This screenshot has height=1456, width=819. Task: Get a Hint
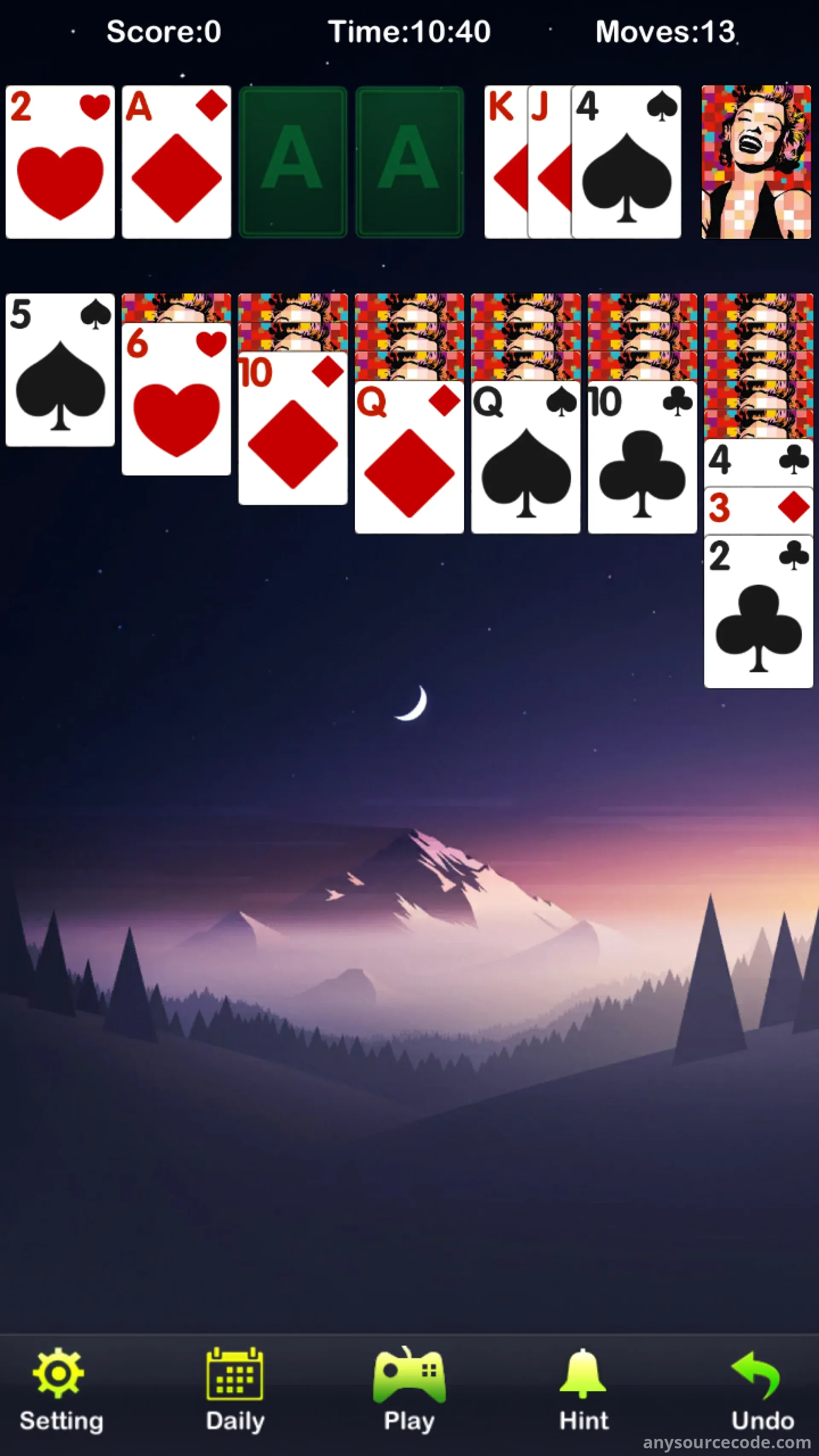pyautogui.click(x=583, y=1390)
